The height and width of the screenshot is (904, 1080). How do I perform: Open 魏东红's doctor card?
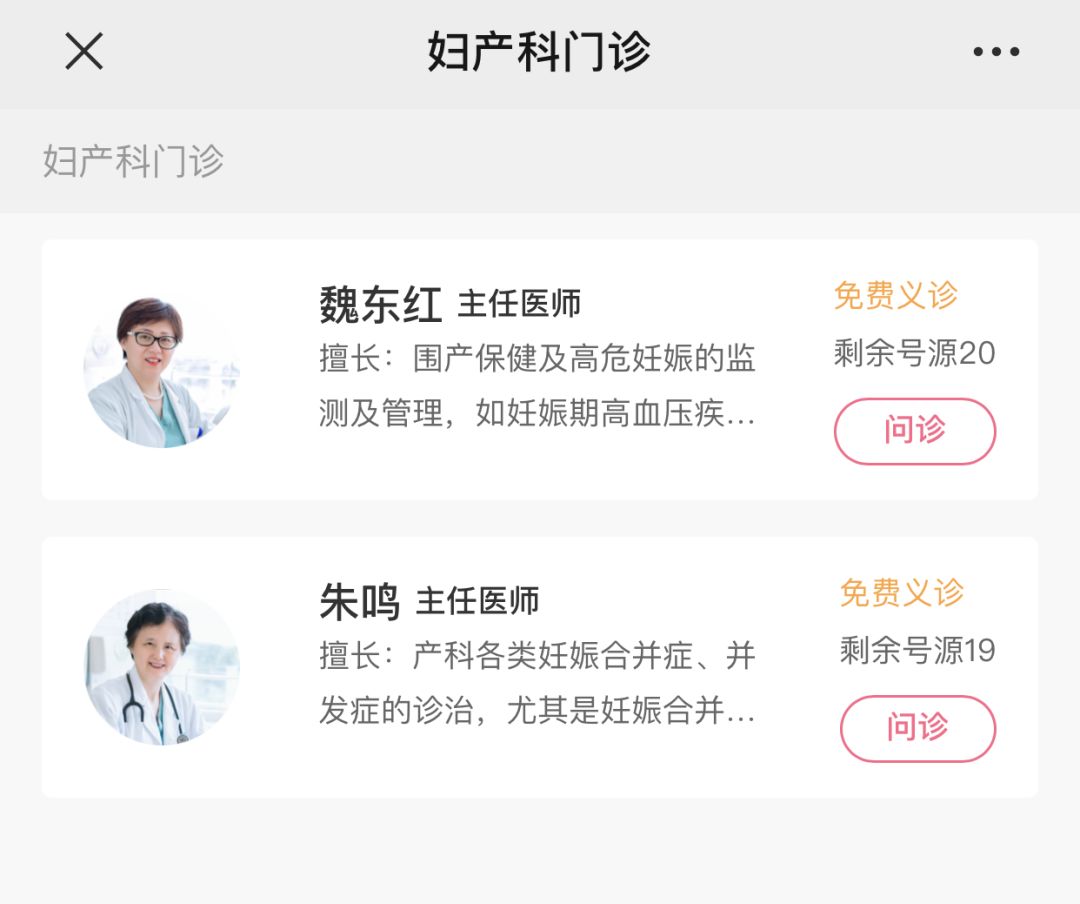538,370
